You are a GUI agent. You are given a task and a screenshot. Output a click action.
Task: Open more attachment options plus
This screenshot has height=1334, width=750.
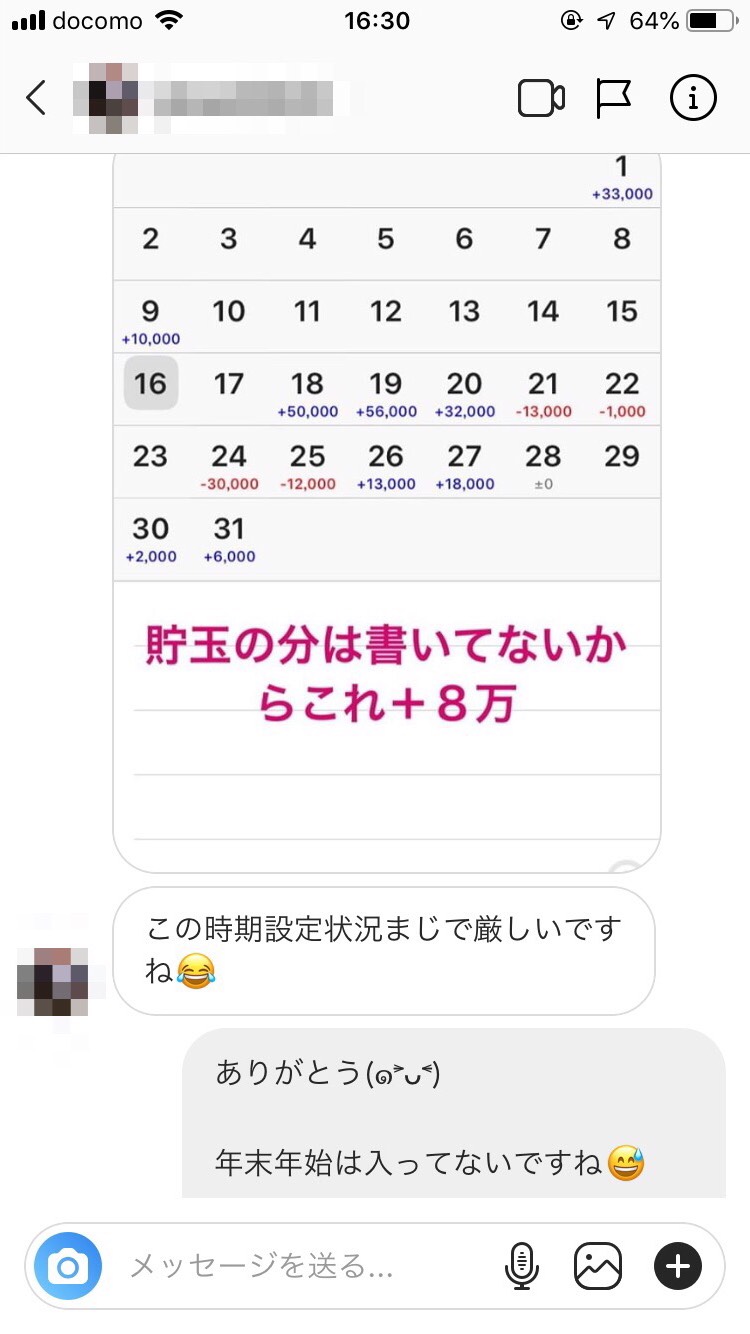pos(677,1268)
